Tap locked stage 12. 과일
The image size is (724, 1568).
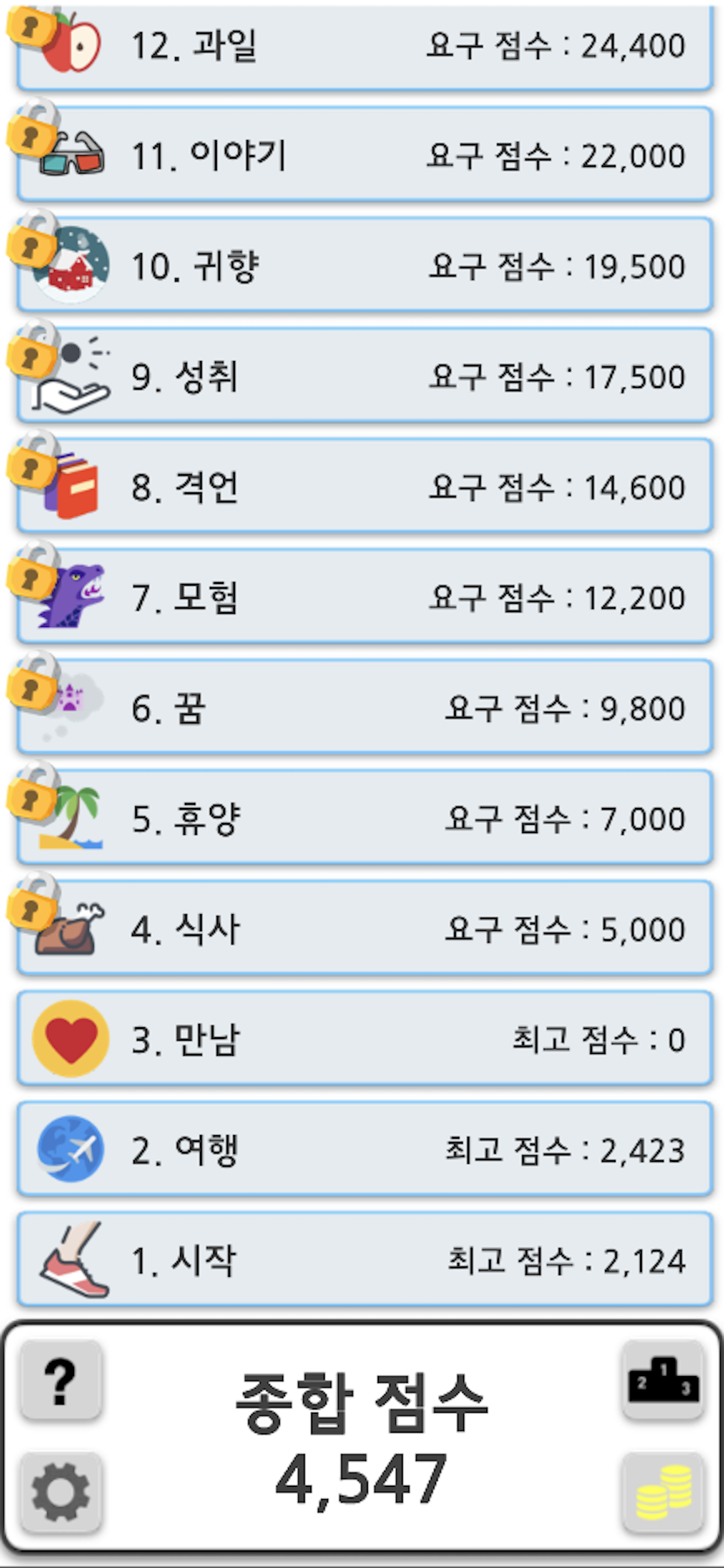[x=364, y=45]
